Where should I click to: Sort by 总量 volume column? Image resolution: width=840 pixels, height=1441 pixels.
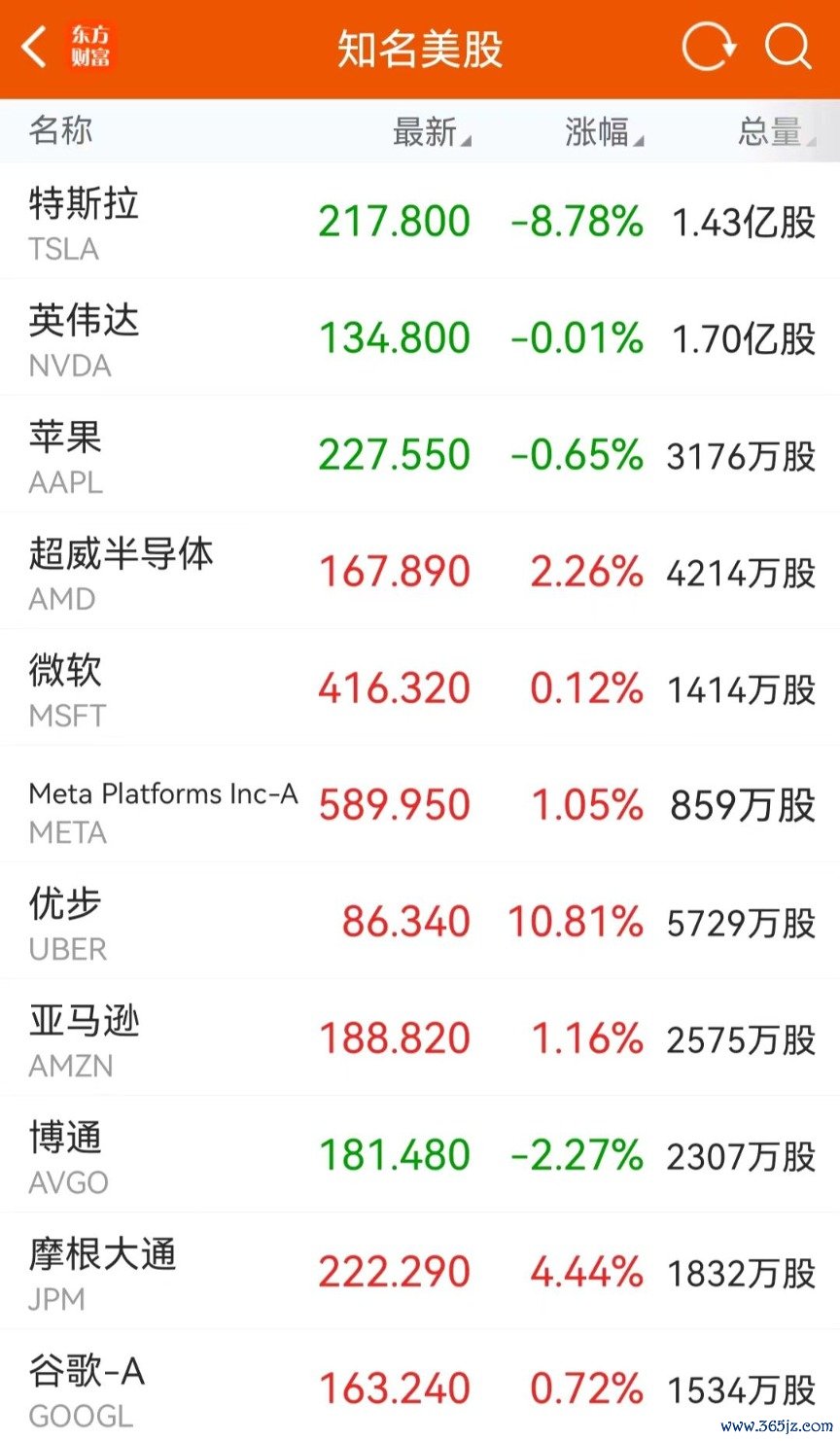pos(777,131)
